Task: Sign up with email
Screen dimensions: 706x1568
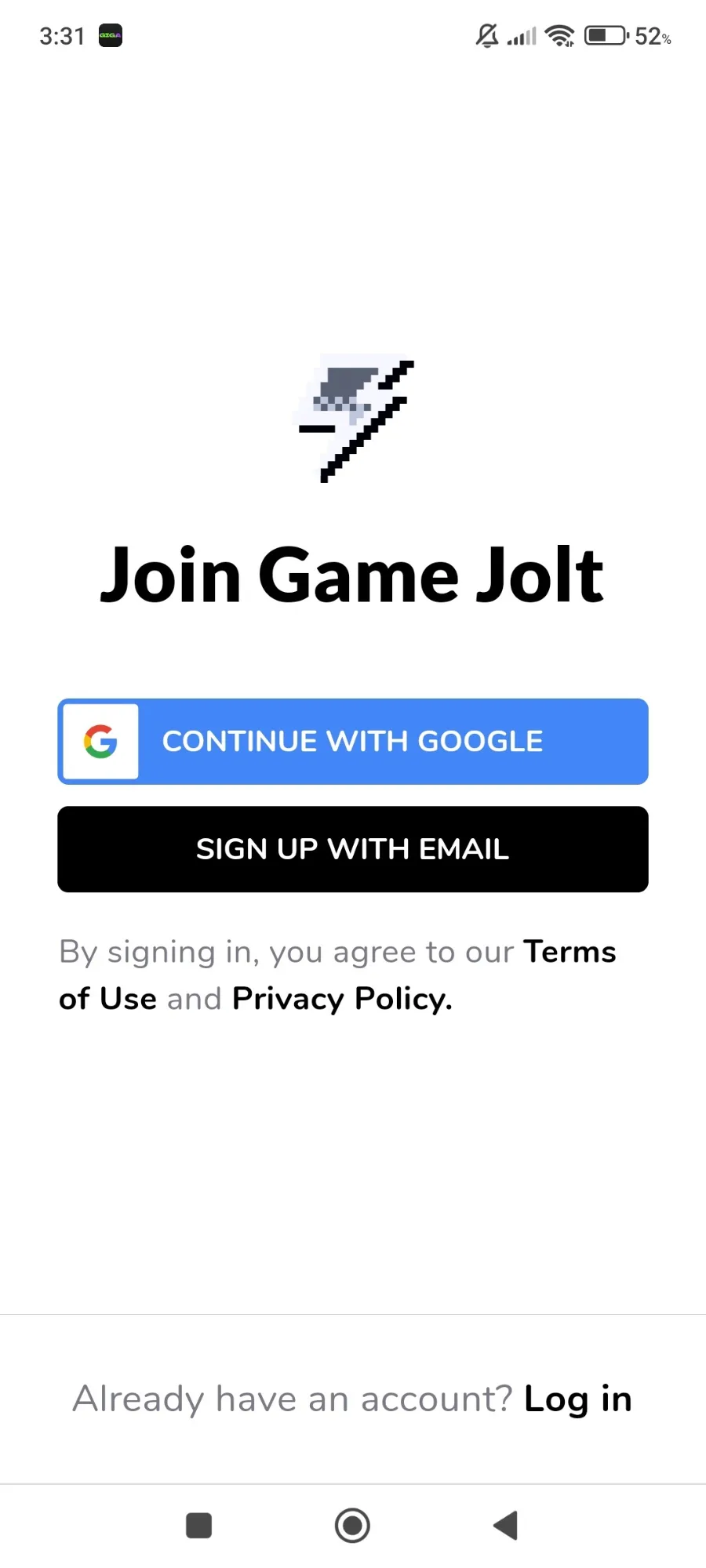Action: tap(353, 849)
